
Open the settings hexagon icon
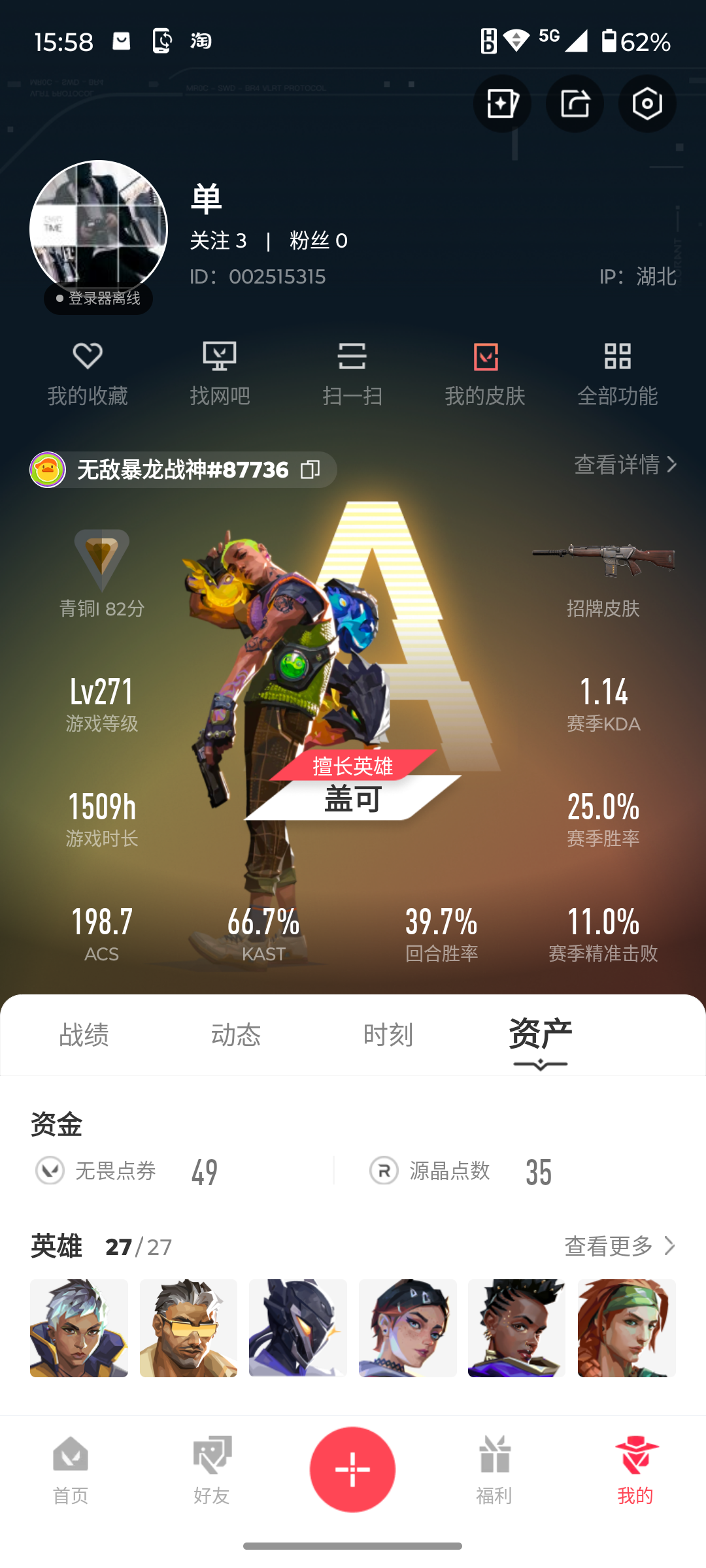click(x=647, y=104)
